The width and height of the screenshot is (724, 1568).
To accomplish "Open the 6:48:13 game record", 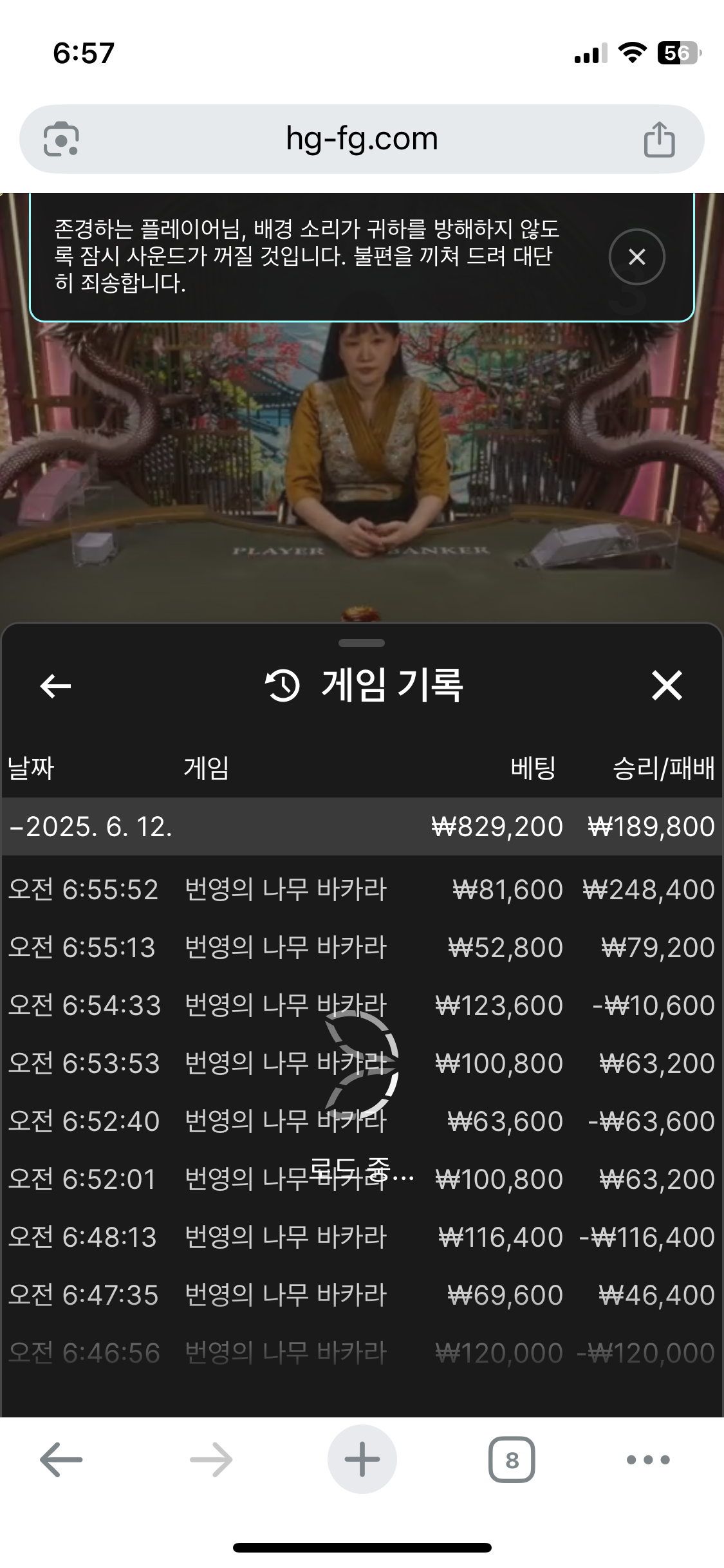I will 362,1237.
